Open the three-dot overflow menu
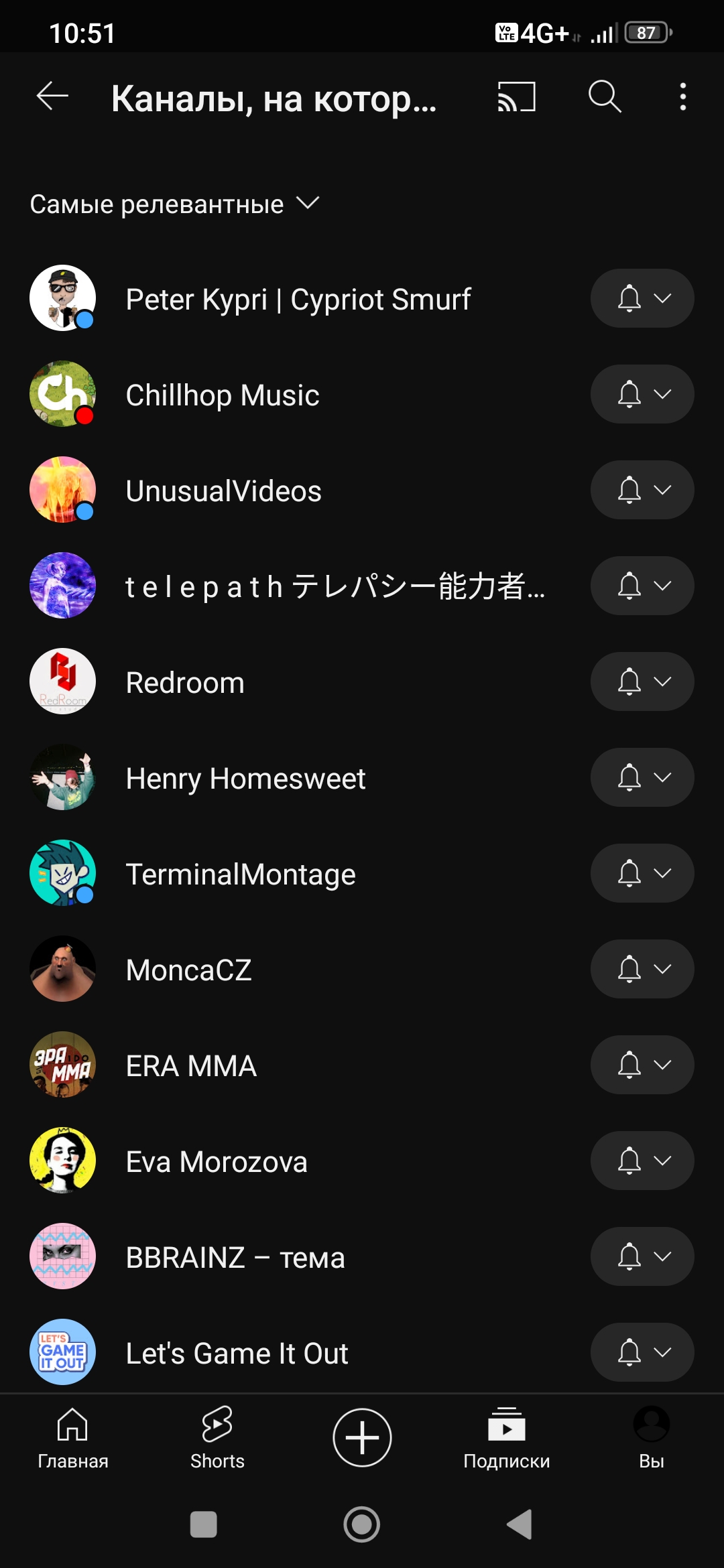This screenshot has width=724, height=1568. (x=682, y=96)
